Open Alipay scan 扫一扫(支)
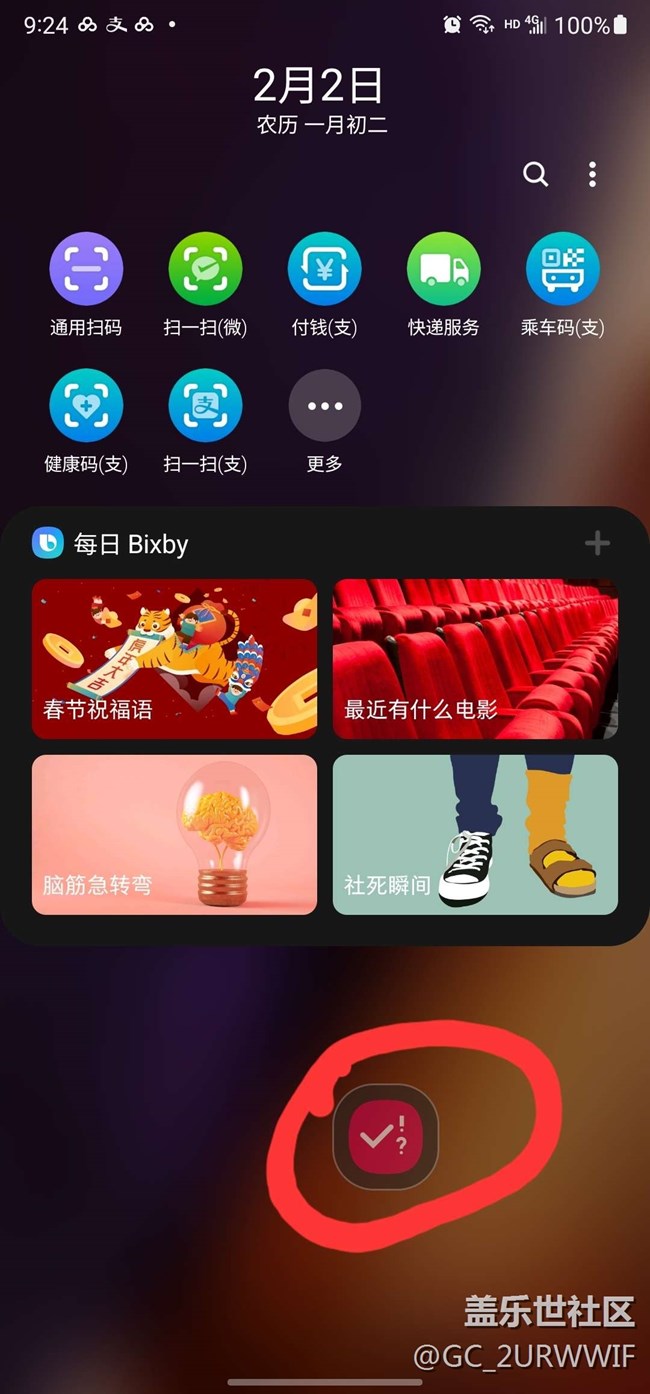 click(x=205, y=406)
